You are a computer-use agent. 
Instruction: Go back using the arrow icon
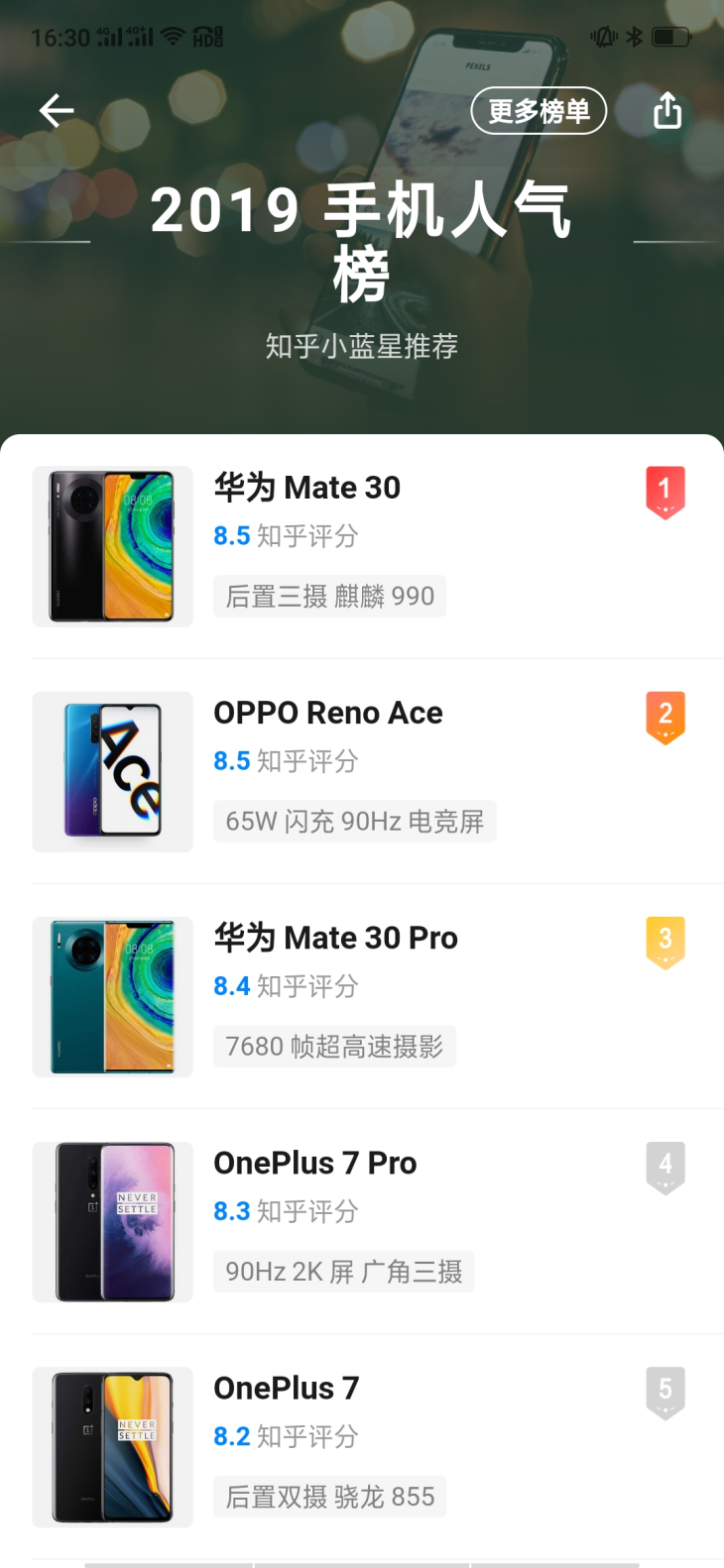[x=57, y=111]
